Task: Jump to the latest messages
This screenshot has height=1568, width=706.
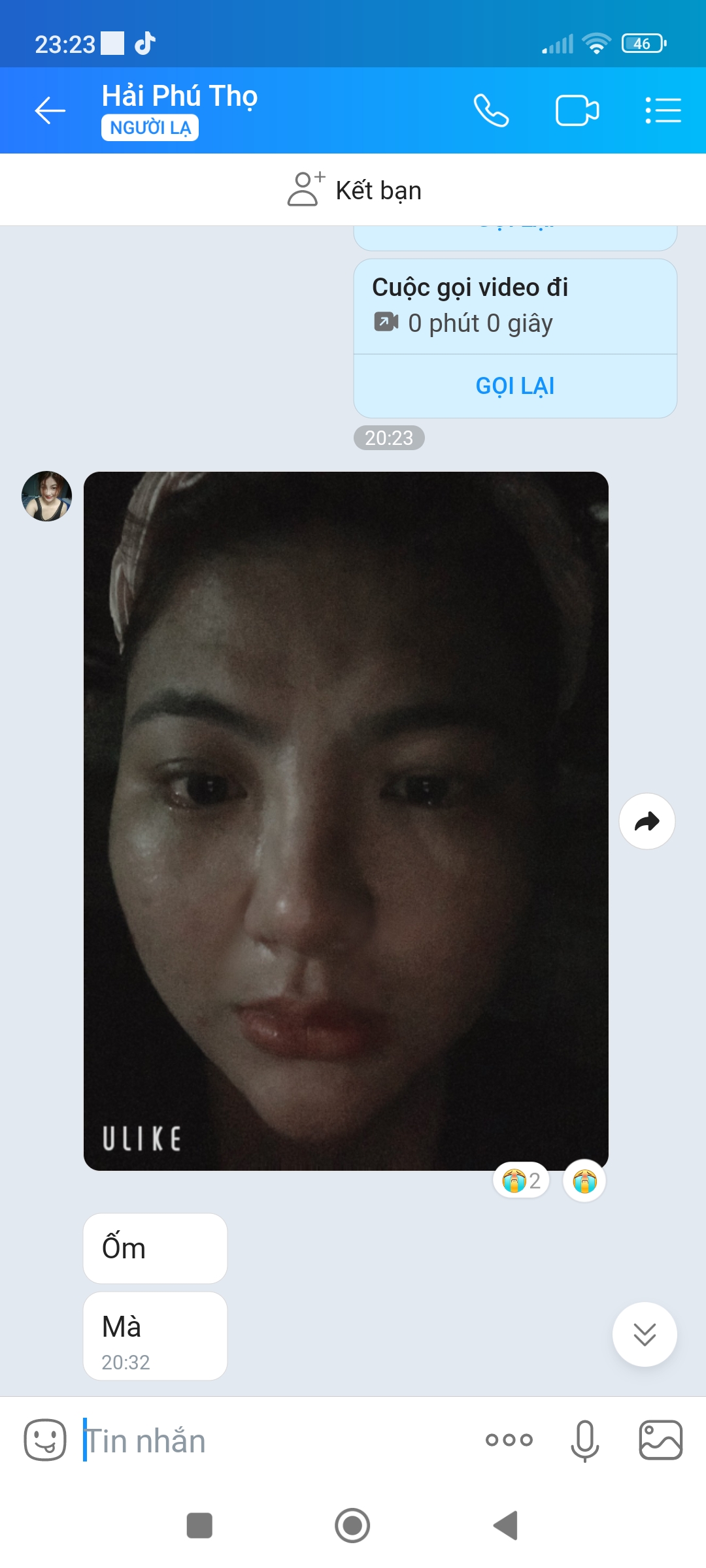Action: 645,1334
